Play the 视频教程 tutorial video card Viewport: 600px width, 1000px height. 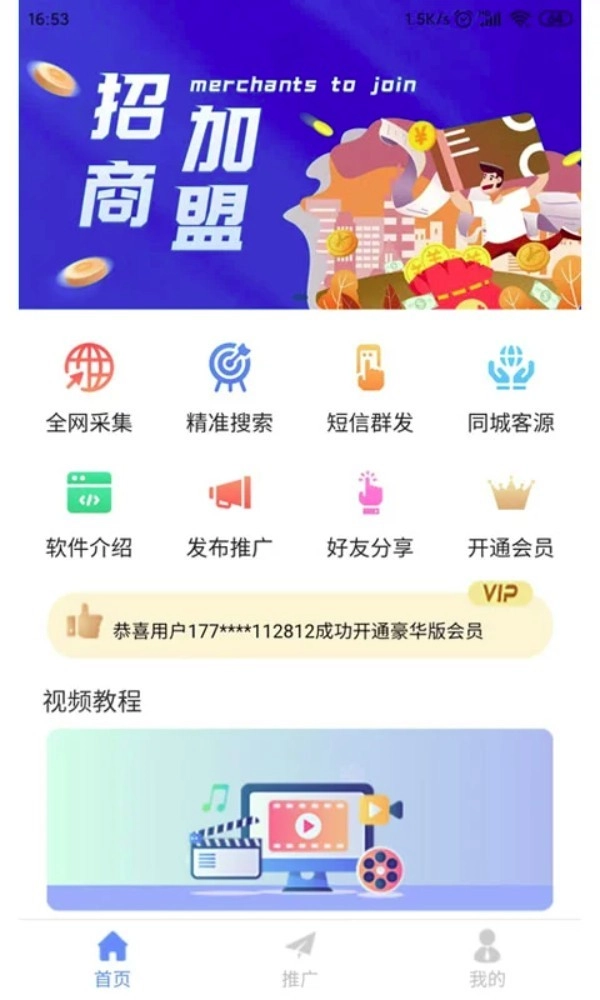[x=300, y=818]
